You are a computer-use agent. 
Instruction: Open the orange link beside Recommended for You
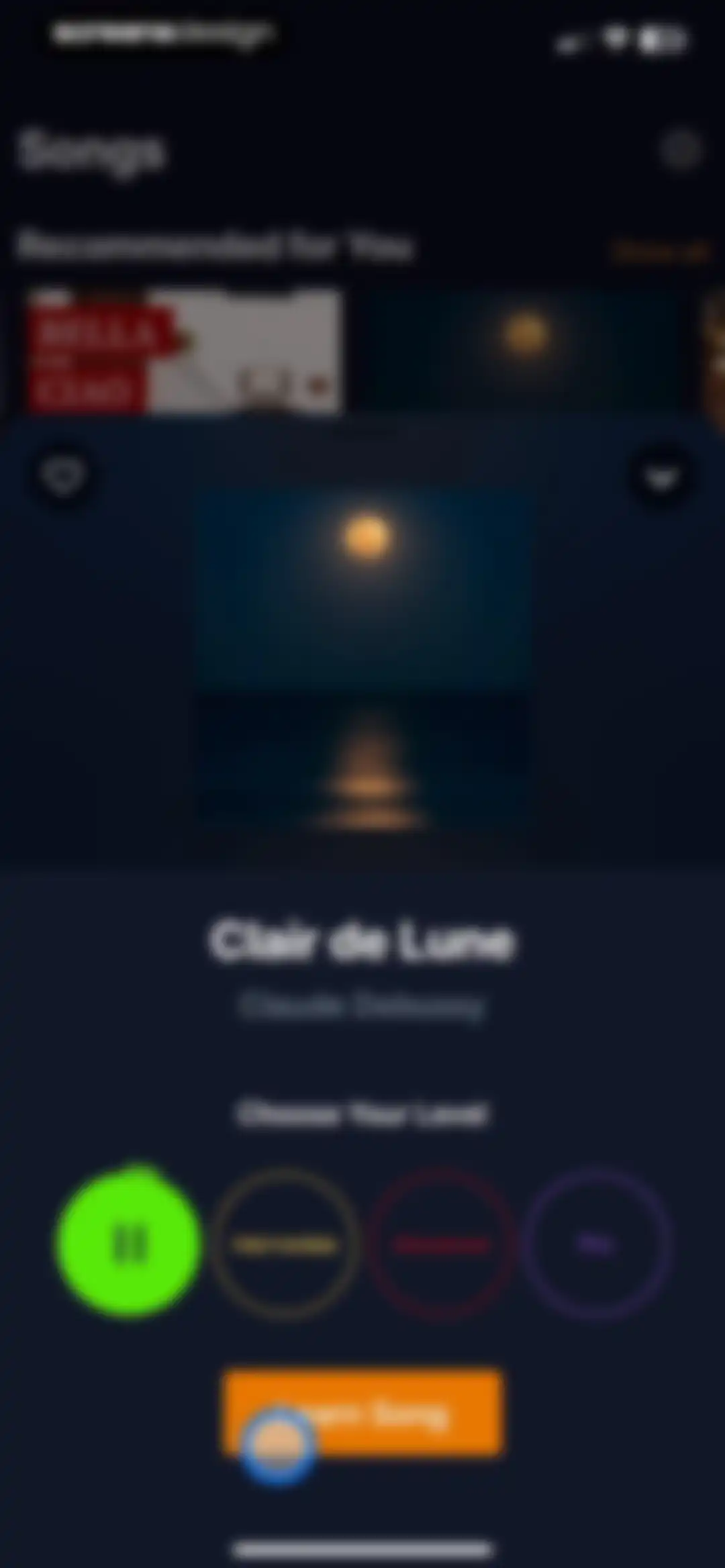[659, 251]
